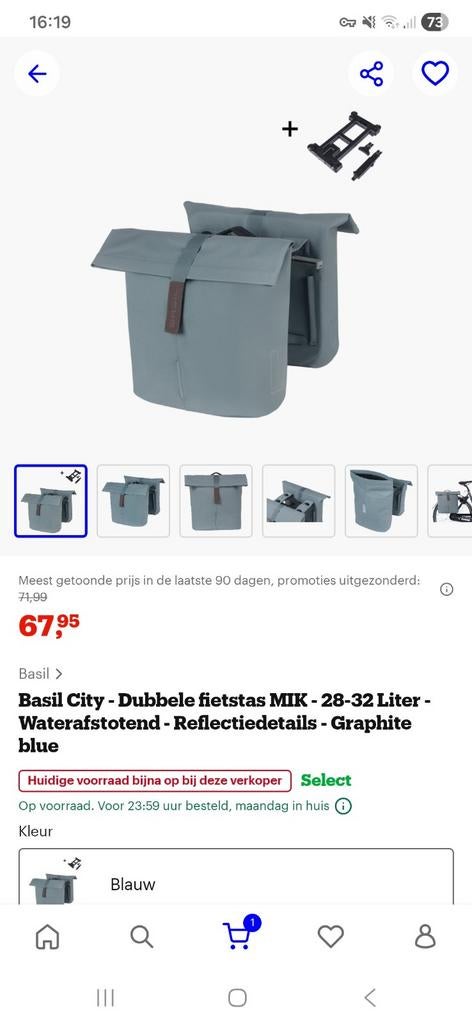The image size is (472, 1024).
Task: Go back using the top arrow
Action: pos(37,74)
